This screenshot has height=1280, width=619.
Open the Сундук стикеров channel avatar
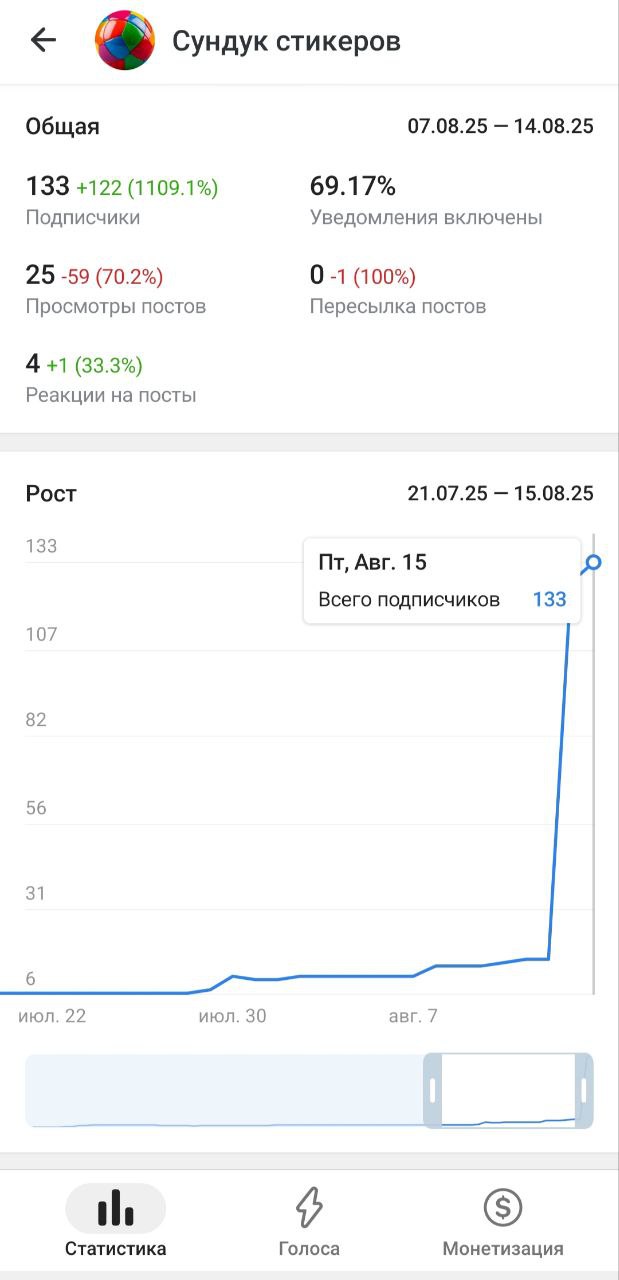(x=124, y=40)
